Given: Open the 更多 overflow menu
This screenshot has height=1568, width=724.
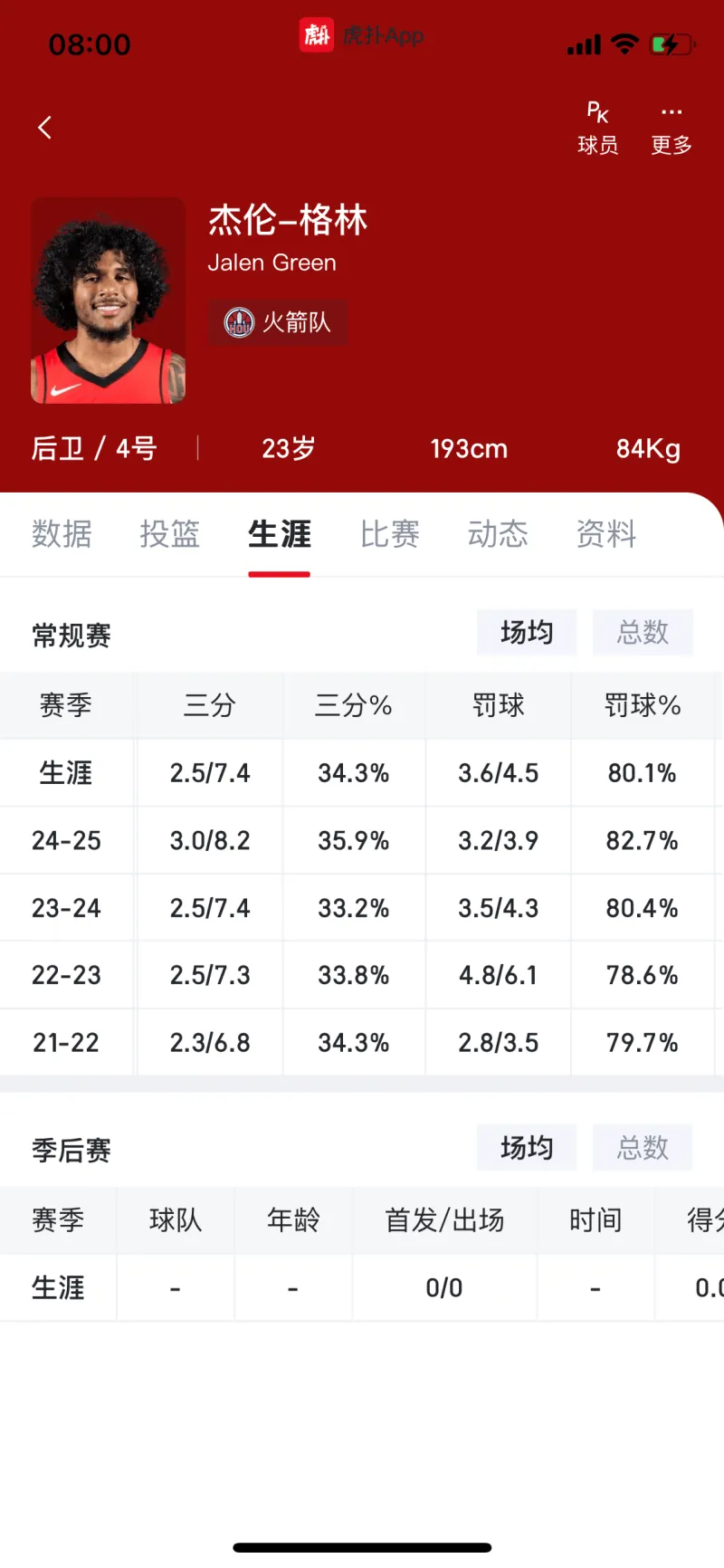Looking at the screenshot, I should [x=672, y=128].
